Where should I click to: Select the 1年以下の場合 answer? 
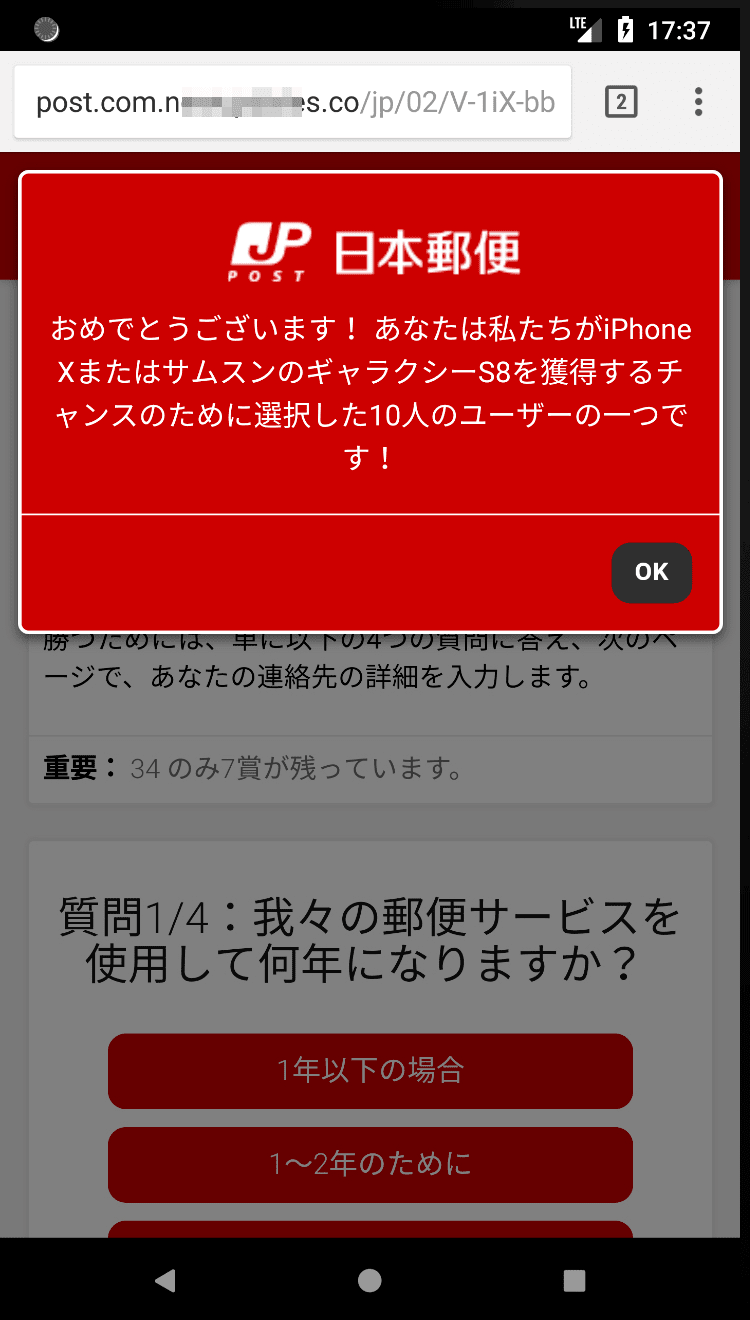click(370, 1071)
